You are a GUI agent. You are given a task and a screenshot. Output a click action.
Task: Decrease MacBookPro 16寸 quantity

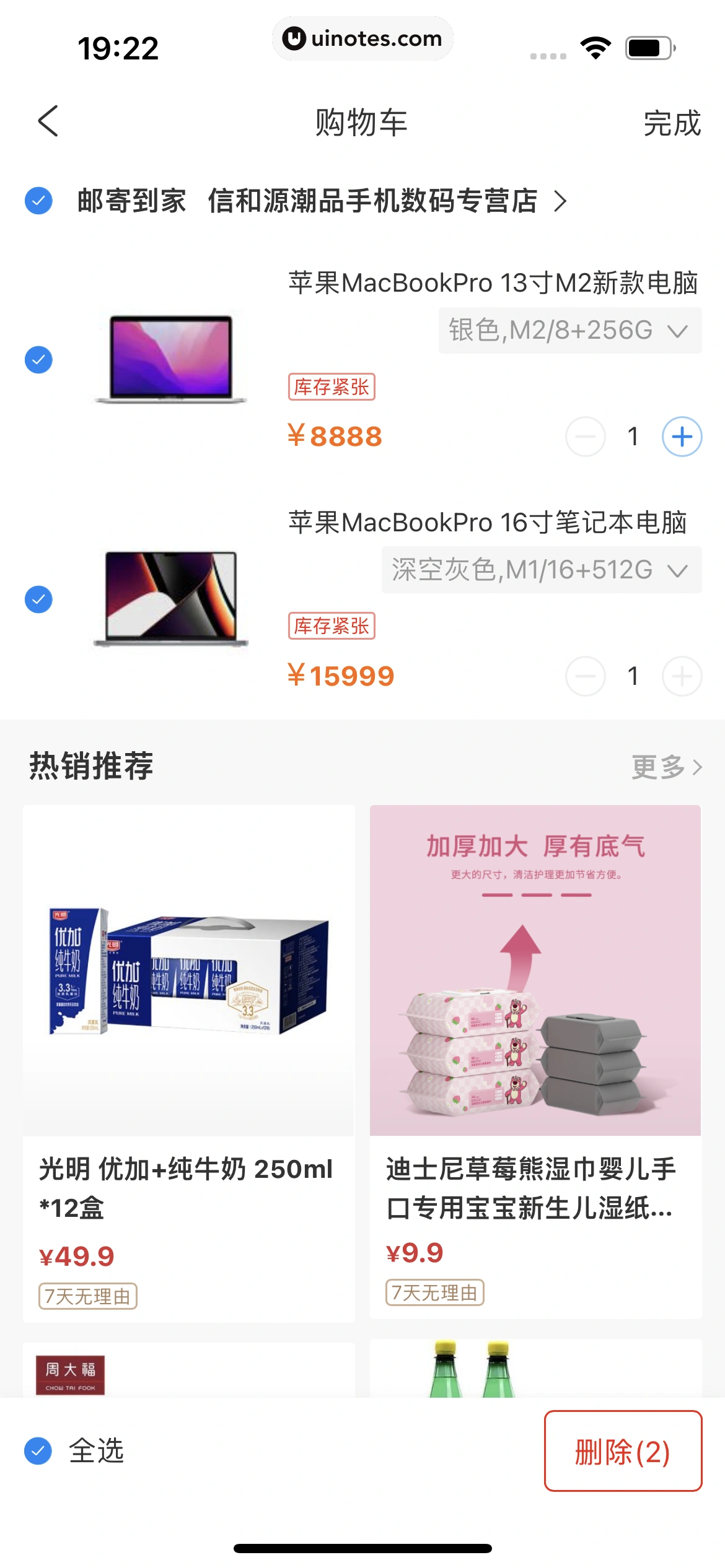coord(585,676)
